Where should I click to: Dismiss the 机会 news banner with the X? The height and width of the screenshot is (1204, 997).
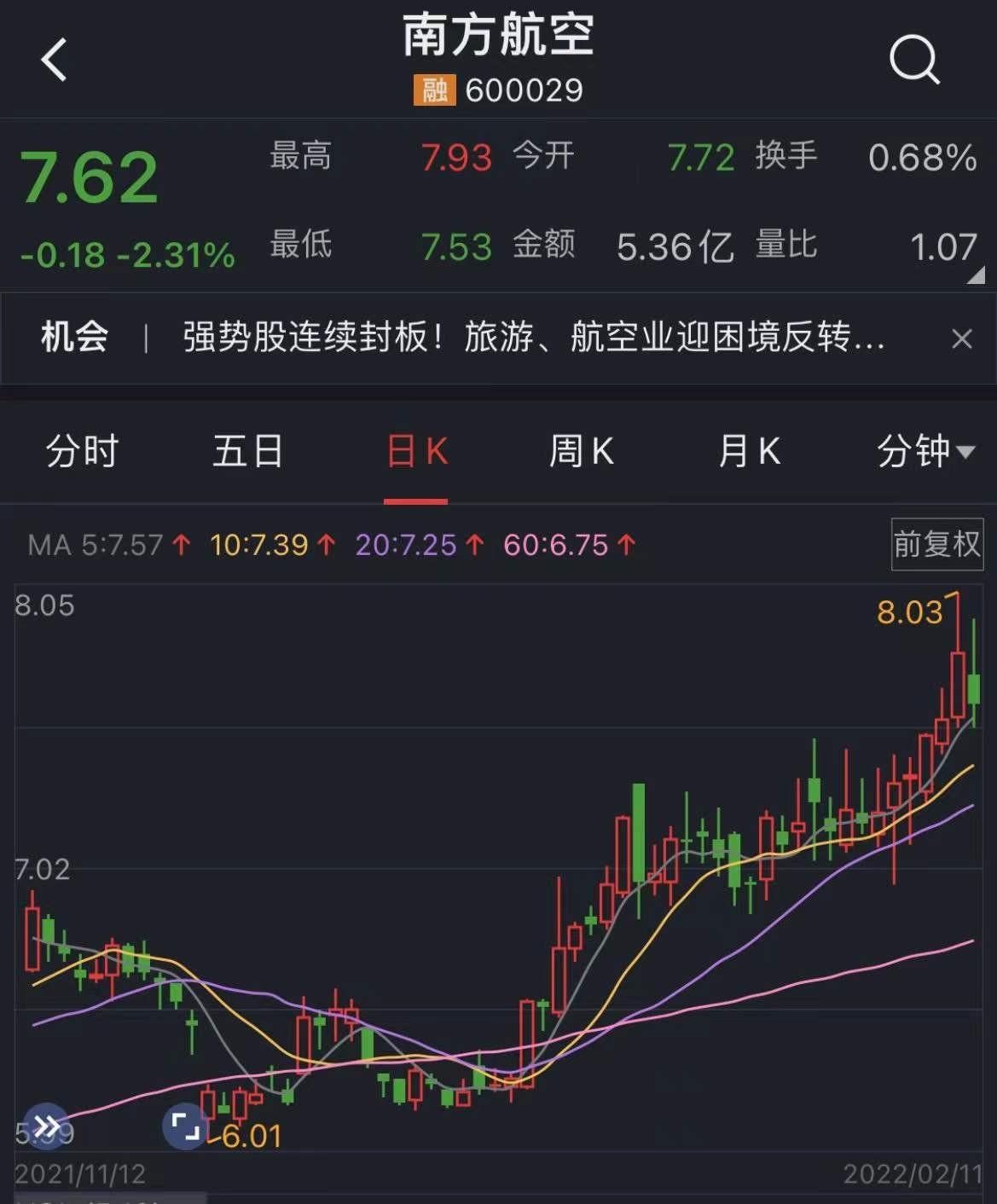pos(964,339)
